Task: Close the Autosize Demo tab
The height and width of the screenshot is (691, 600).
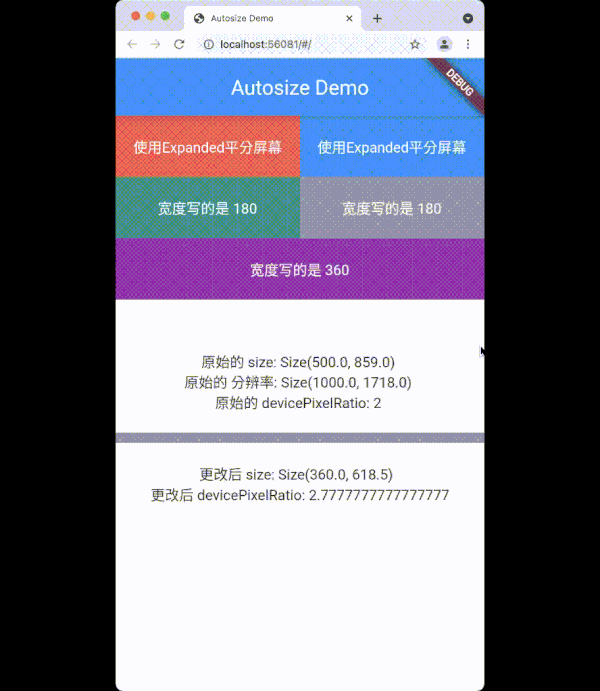Action: point(349,18)
